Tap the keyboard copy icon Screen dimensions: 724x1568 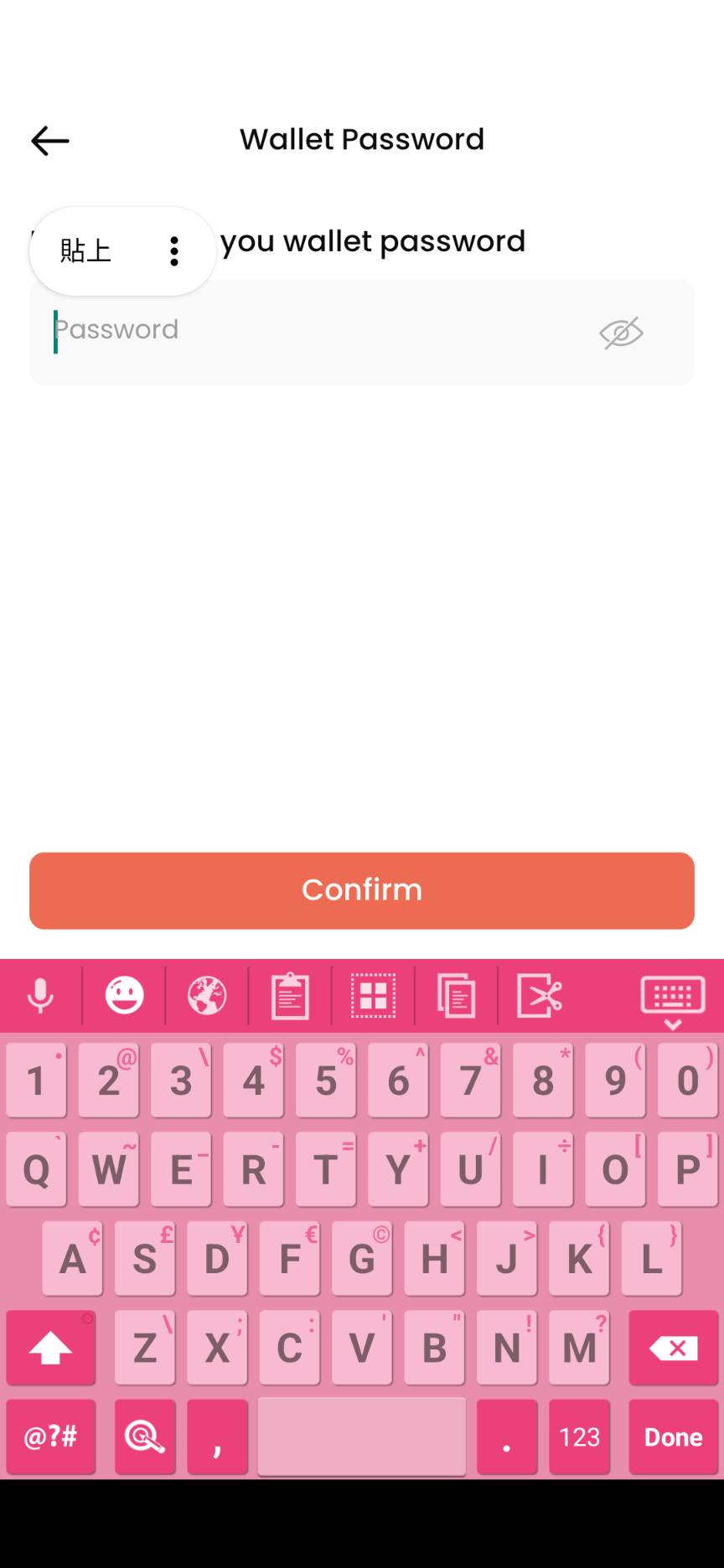click(457, 996)
